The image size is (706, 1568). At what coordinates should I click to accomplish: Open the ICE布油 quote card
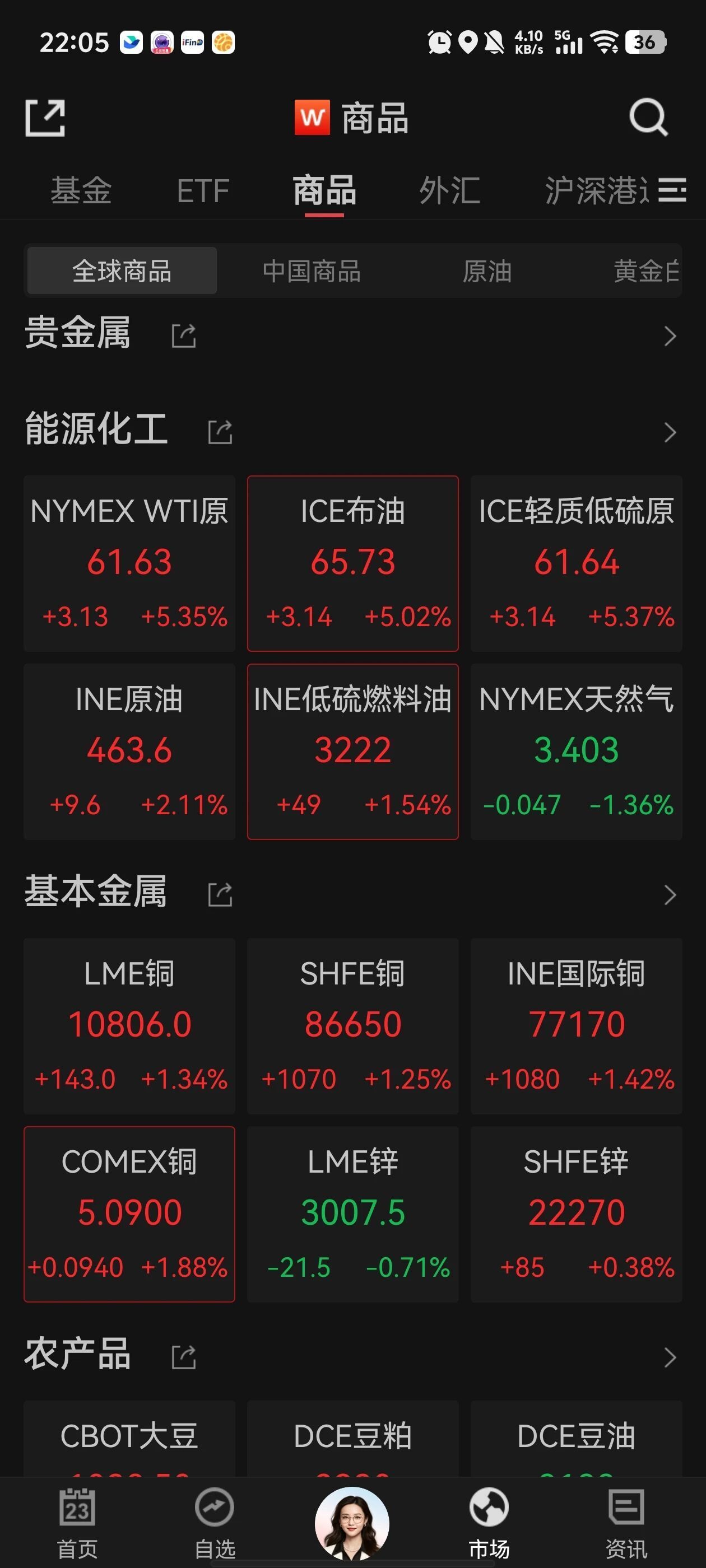point(352,563)
